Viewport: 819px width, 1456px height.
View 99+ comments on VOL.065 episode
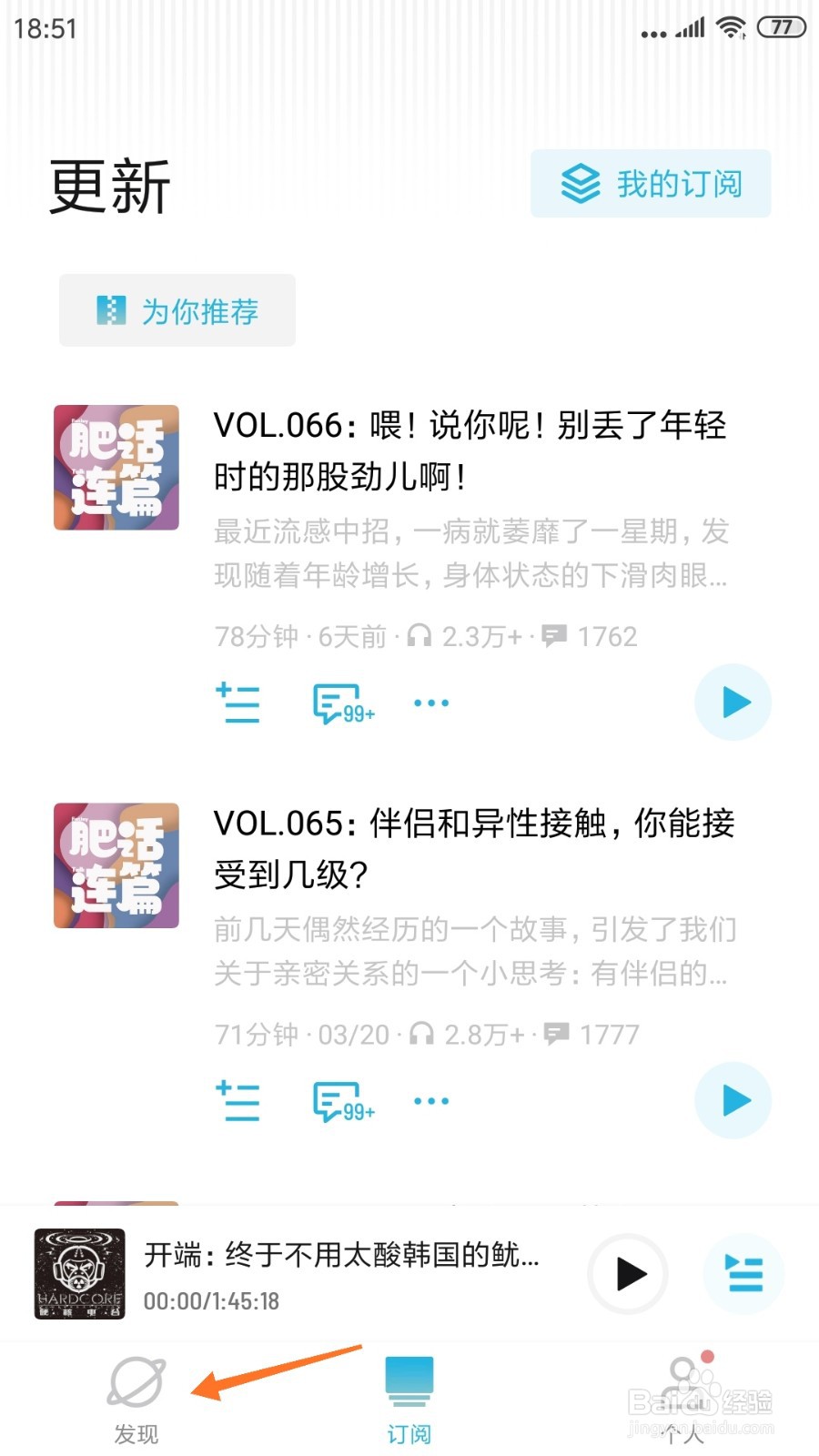pos(337,1101)
